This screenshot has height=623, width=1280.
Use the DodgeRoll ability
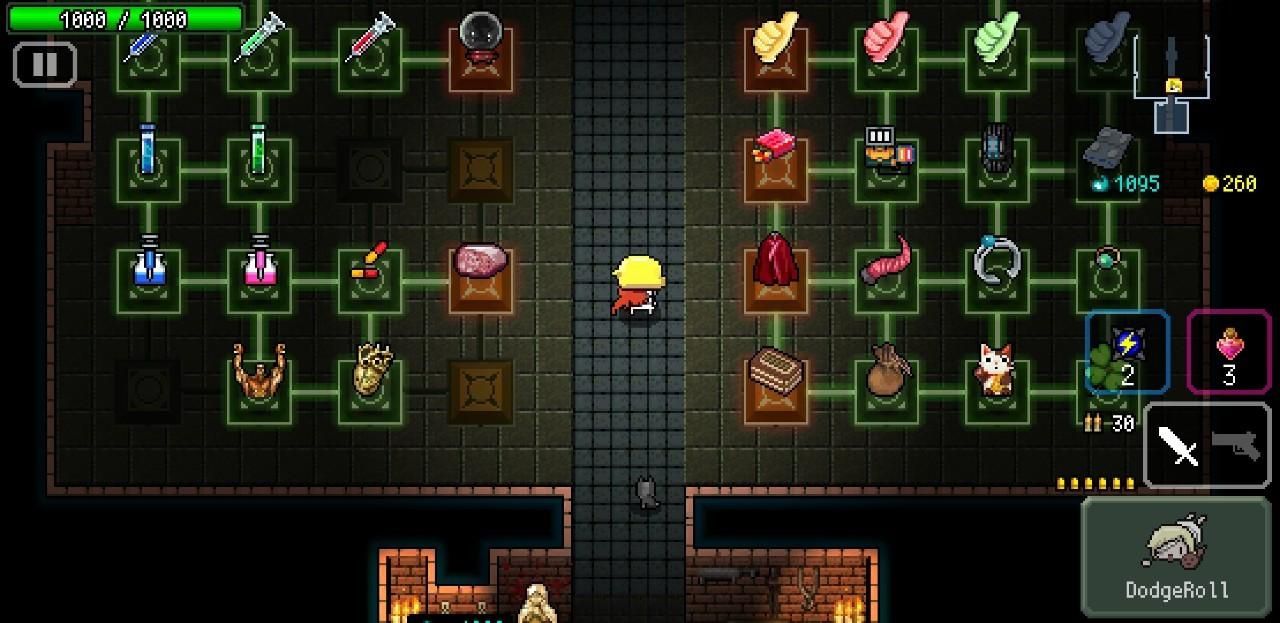1176,557
